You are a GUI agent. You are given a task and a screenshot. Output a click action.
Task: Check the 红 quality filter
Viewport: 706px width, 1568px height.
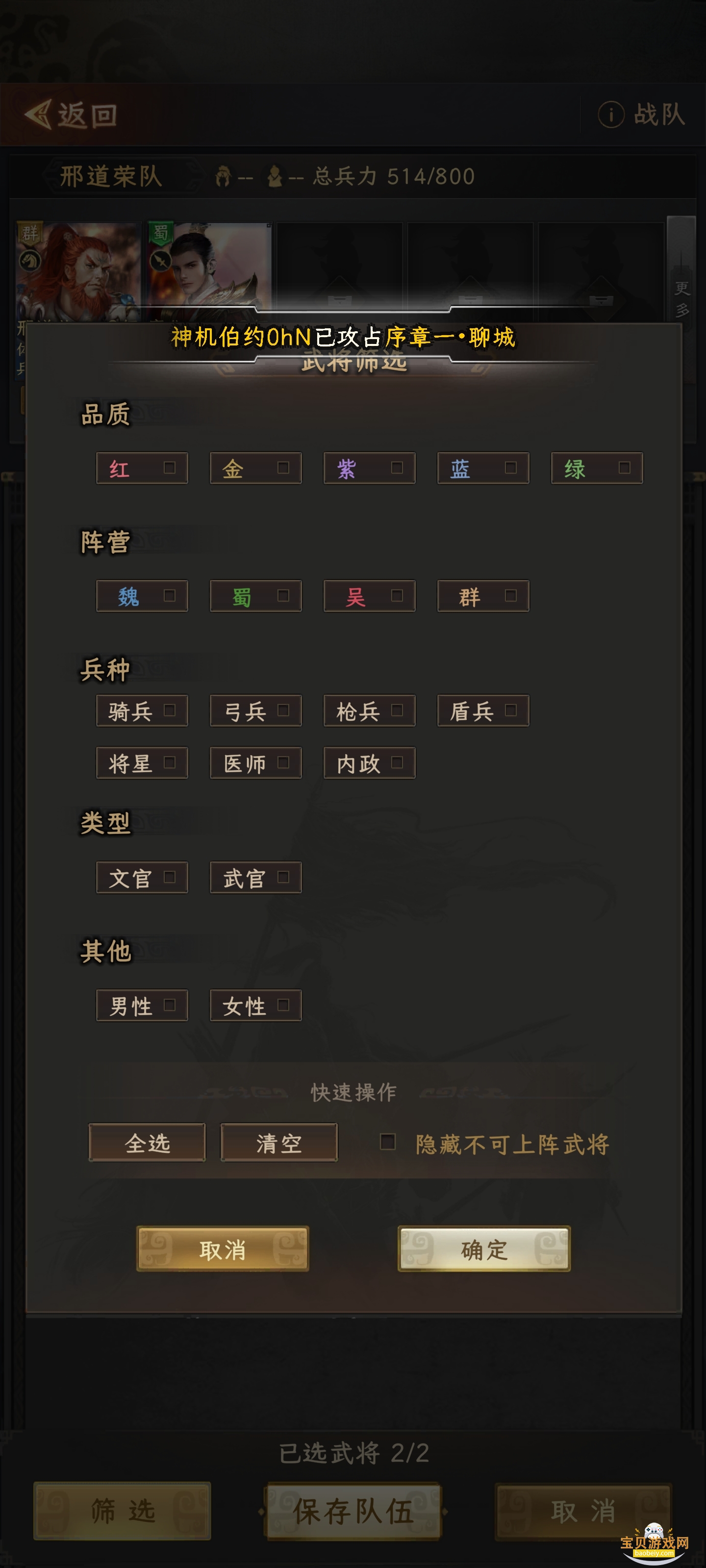coord(142,468)
